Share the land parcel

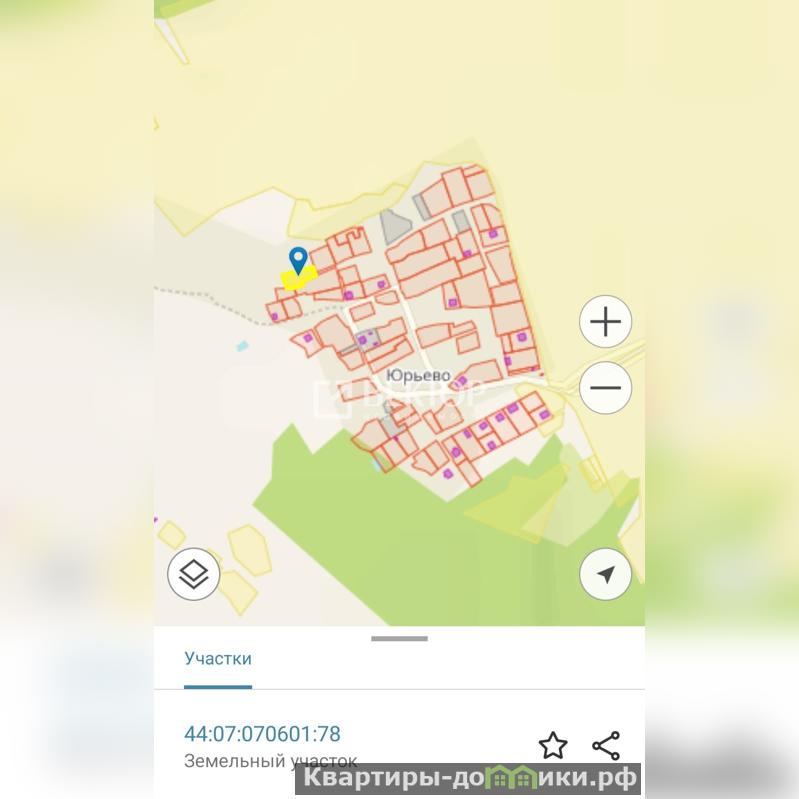click(606, 745)
